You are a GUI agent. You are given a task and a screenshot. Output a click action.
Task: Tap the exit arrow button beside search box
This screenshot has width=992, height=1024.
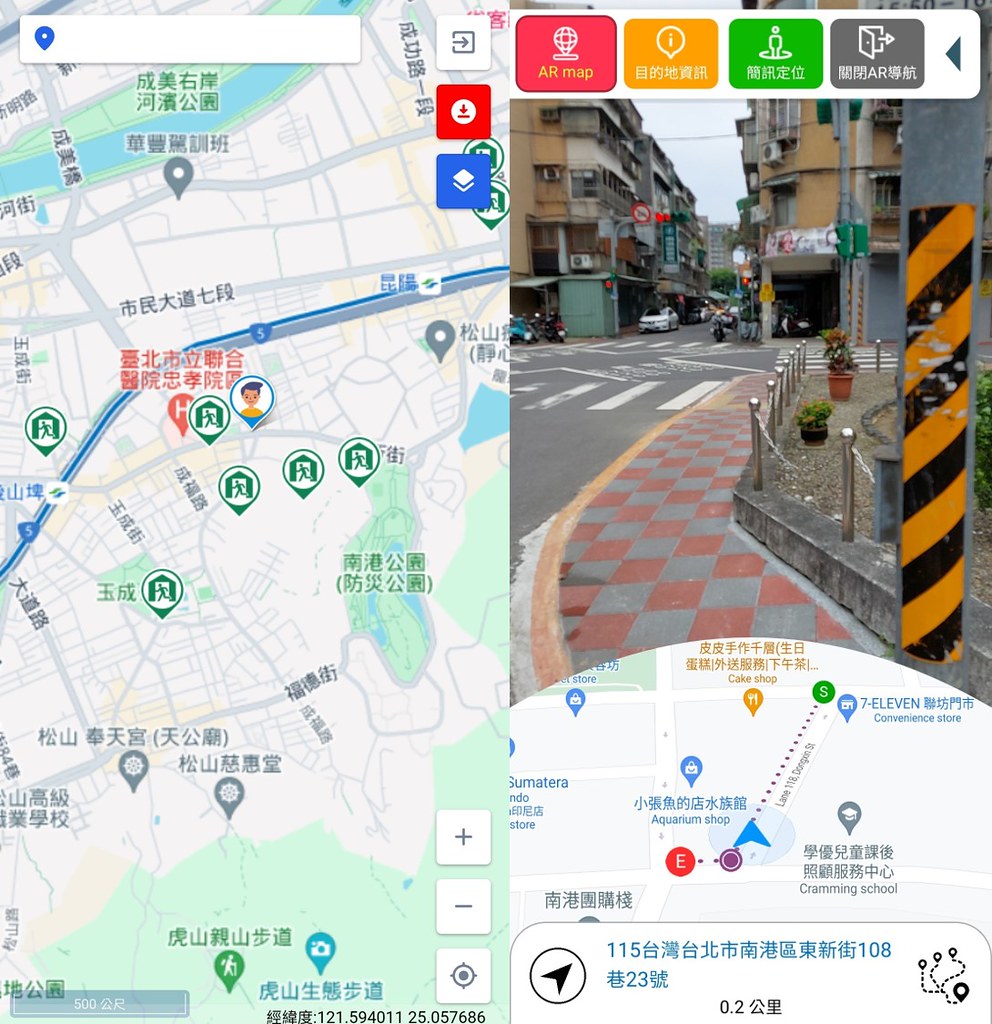coord(463,43)
